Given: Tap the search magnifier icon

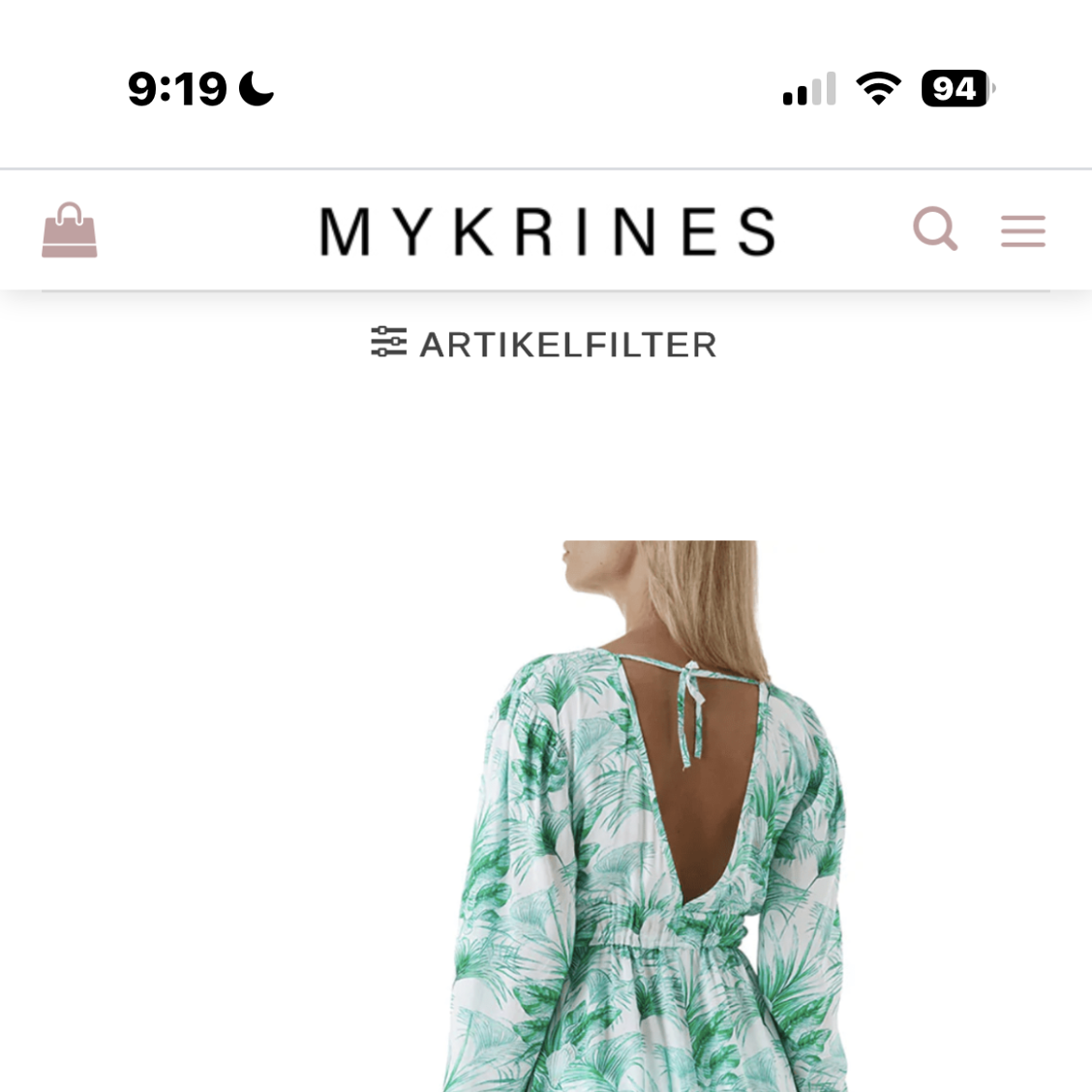Looking at the screenshot, I should [935, 229].
